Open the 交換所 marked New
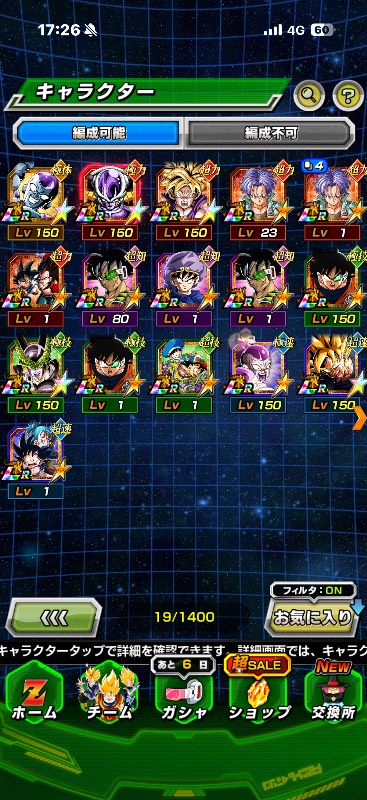The height and width of the screenshot is (800, 367). tap(333, 695)
